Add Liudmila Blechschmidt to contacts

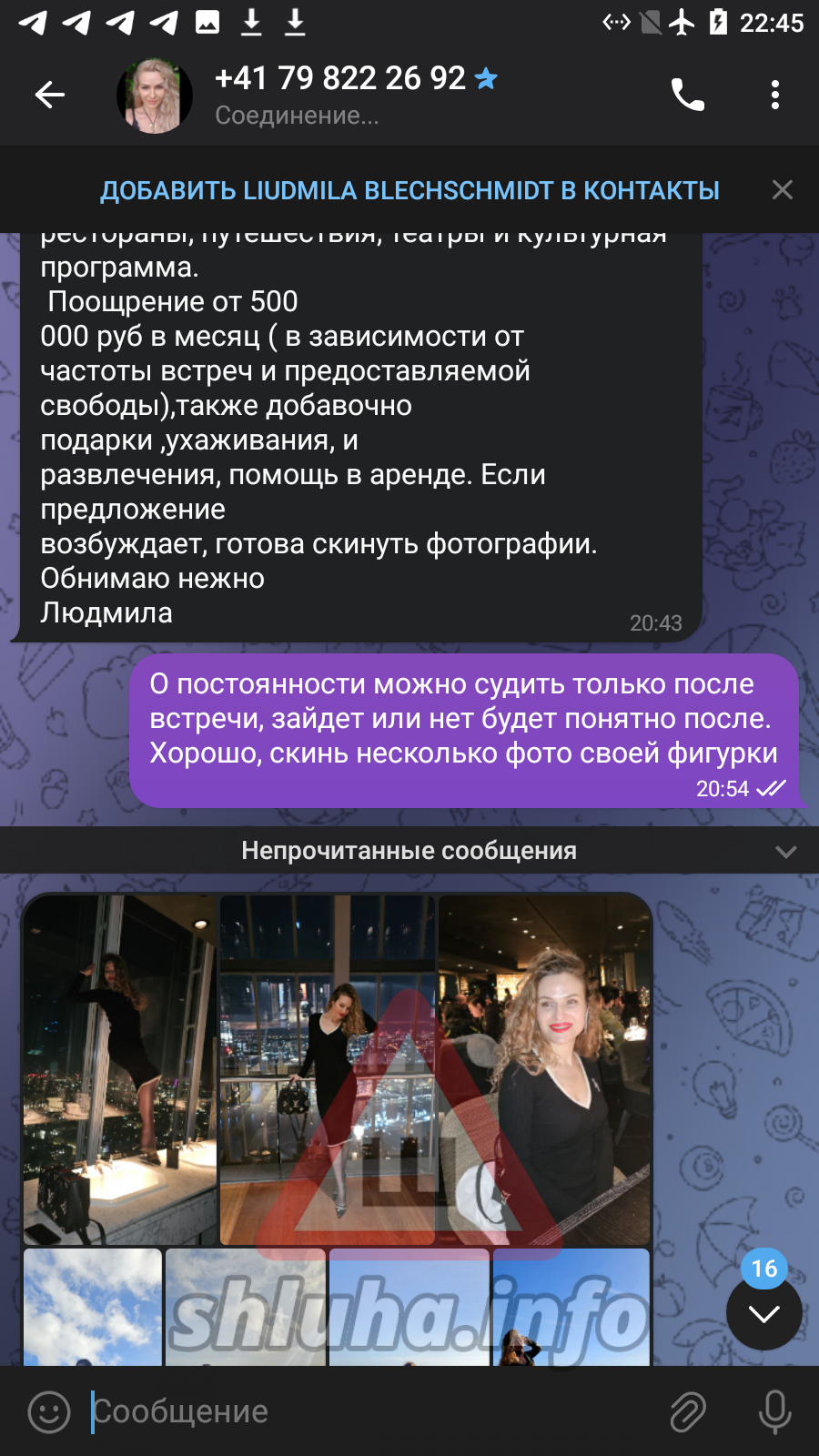click(x=409, y=190)
